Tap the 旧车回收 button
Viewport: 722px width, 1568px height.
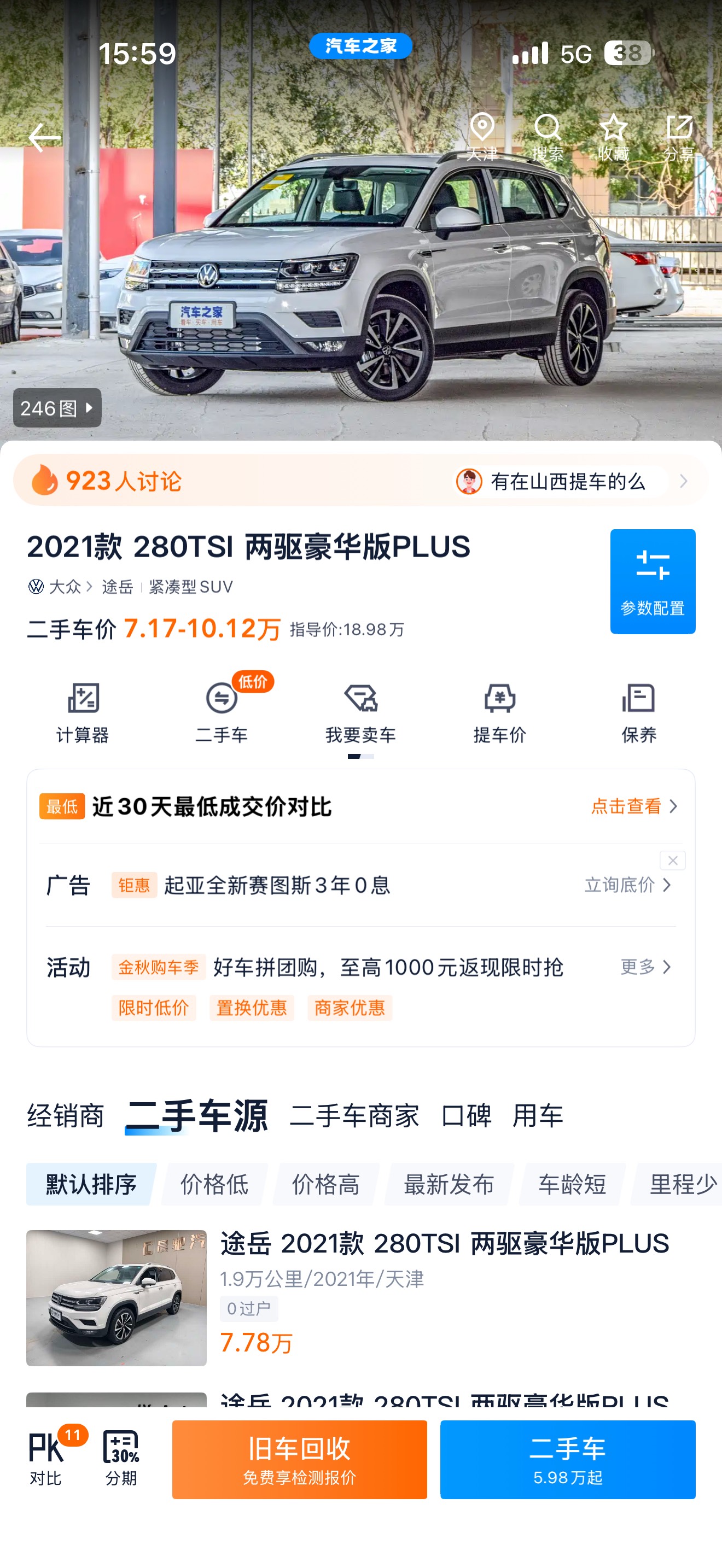tap(300, 1460)
